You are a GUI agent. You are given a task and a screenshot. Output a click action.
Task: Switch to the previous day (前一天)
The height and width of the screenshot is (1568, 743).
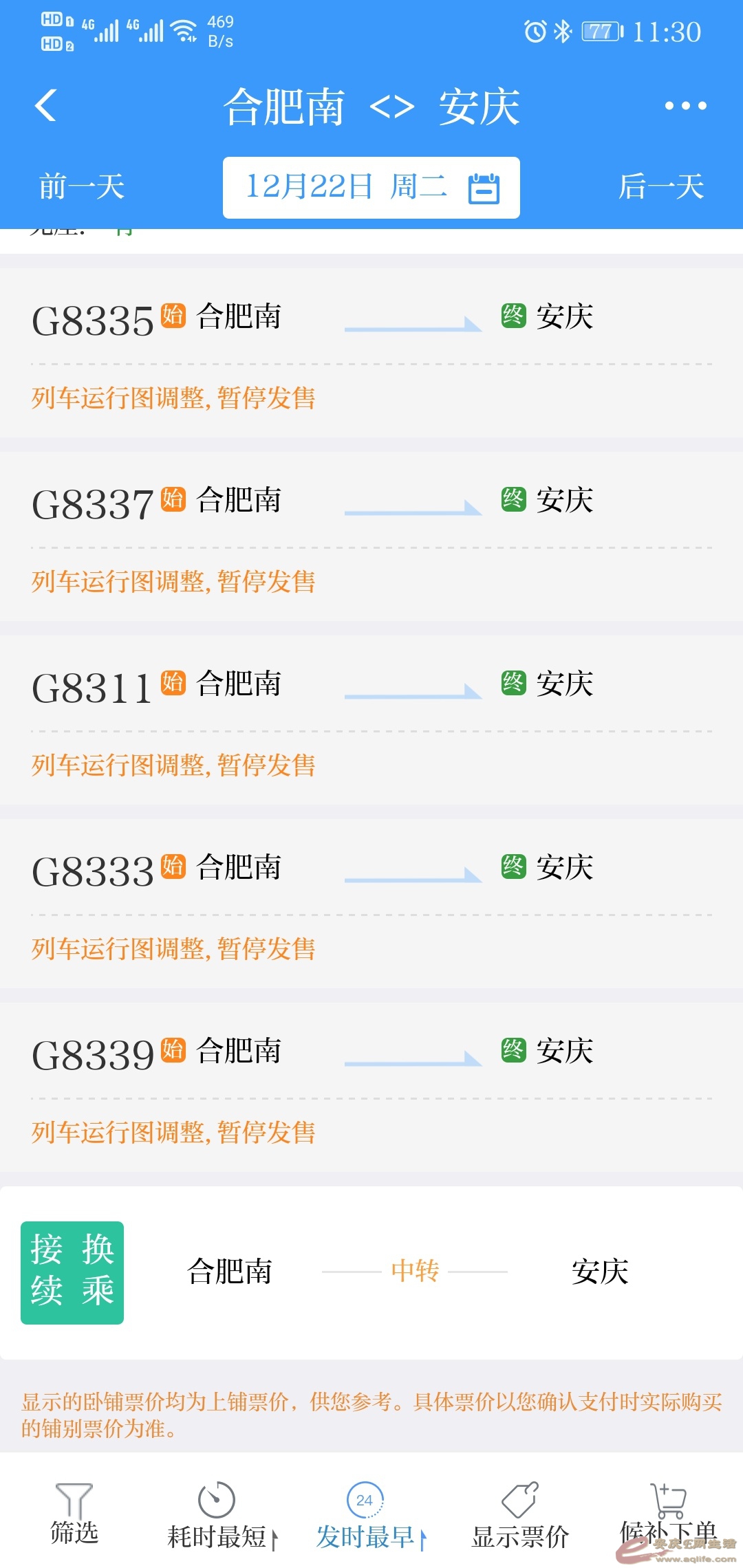(81, 187)
